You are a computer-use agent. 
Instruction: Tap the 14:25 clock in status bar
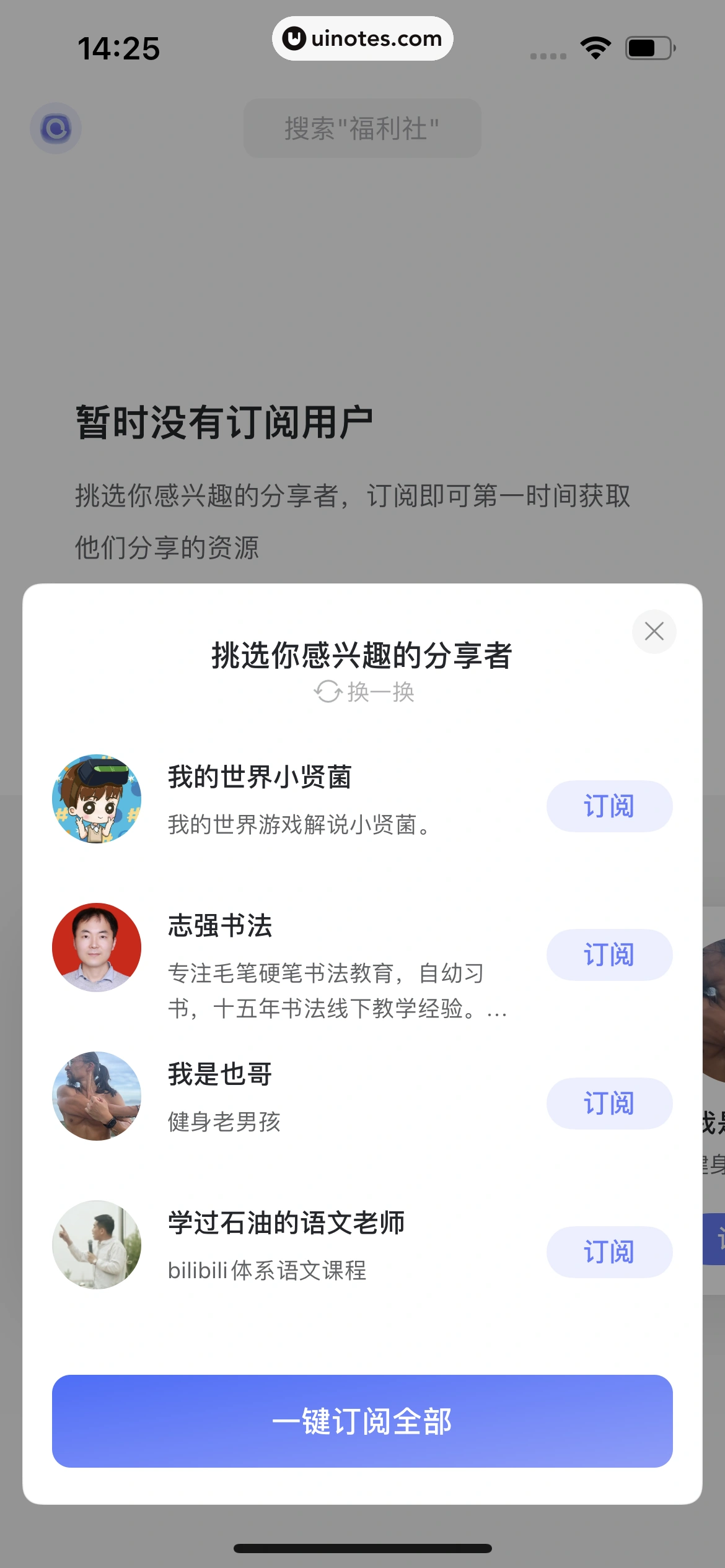(x=118, y=49)
